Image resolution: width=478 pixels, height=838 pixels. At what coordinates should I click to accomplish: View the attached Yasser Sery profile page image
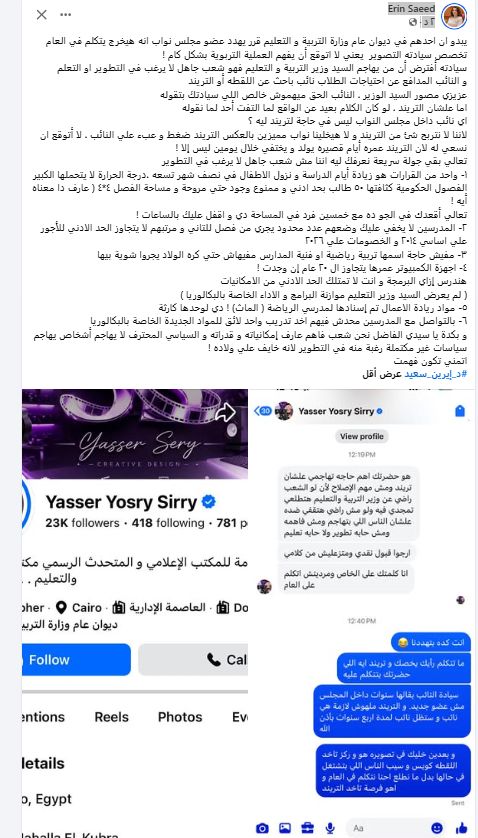click(x=135, y=614)
